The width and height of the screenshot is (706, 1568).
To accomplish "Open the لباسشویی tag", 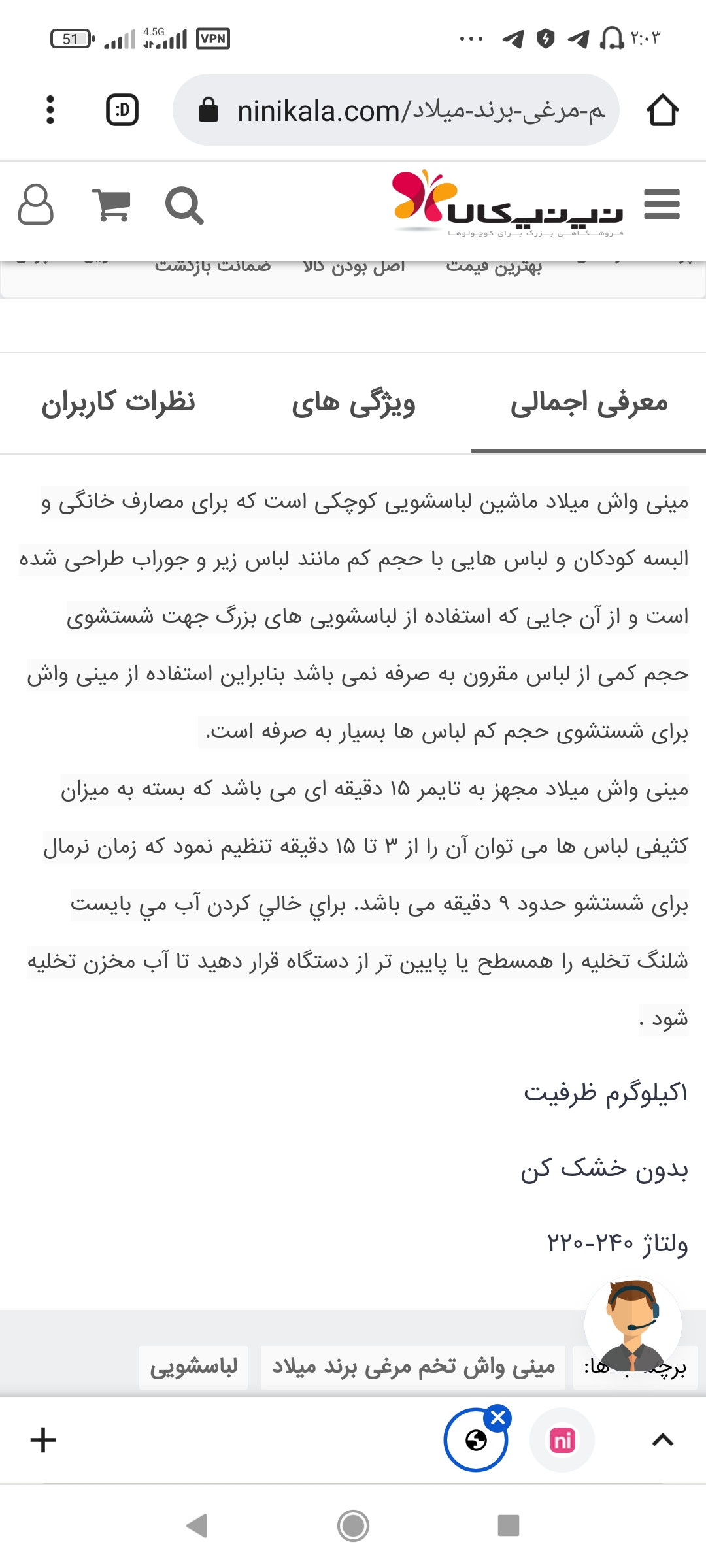I will coord(193,1367).
